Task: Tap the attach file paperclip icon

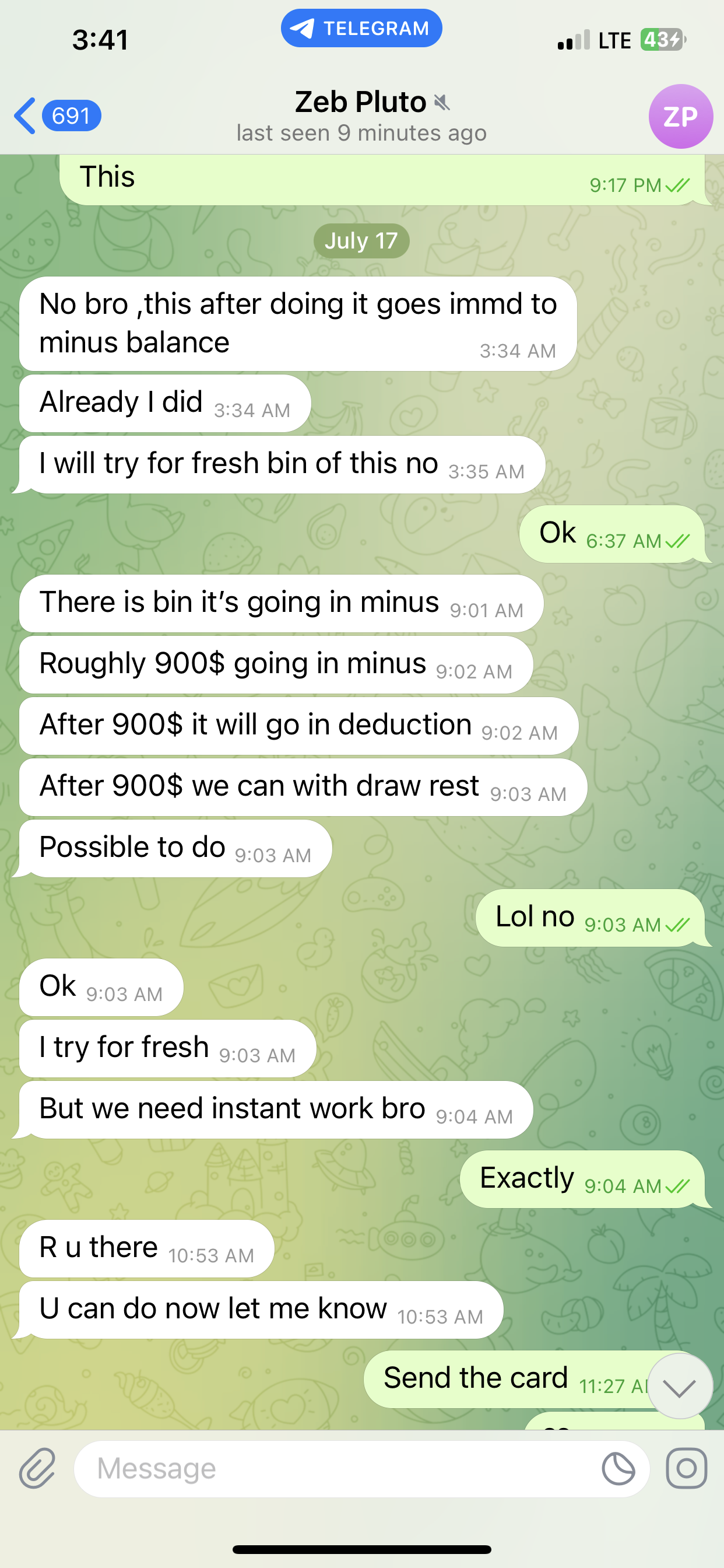Action: pyautogui.click(x=38, y=1468)
